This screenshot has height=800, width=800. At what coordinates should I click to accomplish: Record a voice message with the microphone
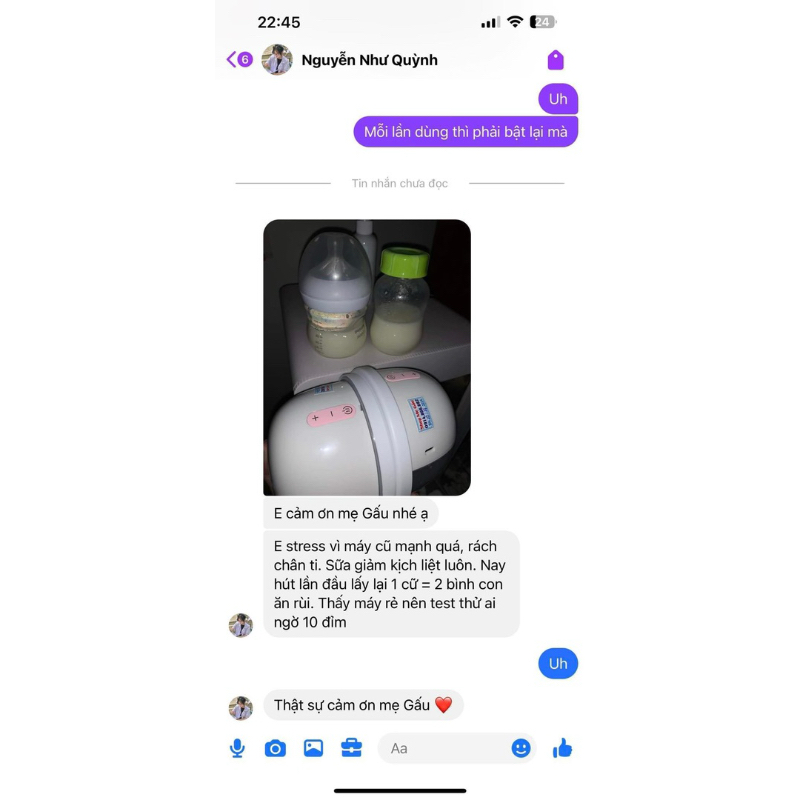click(237, 748)
